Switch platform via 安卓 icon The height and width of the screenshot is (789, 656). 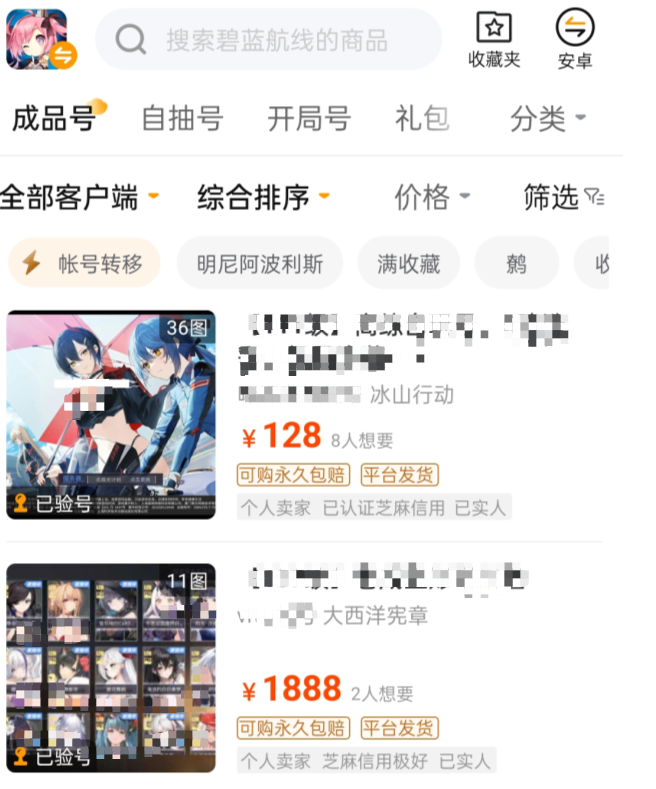click(x=574, y=40)
